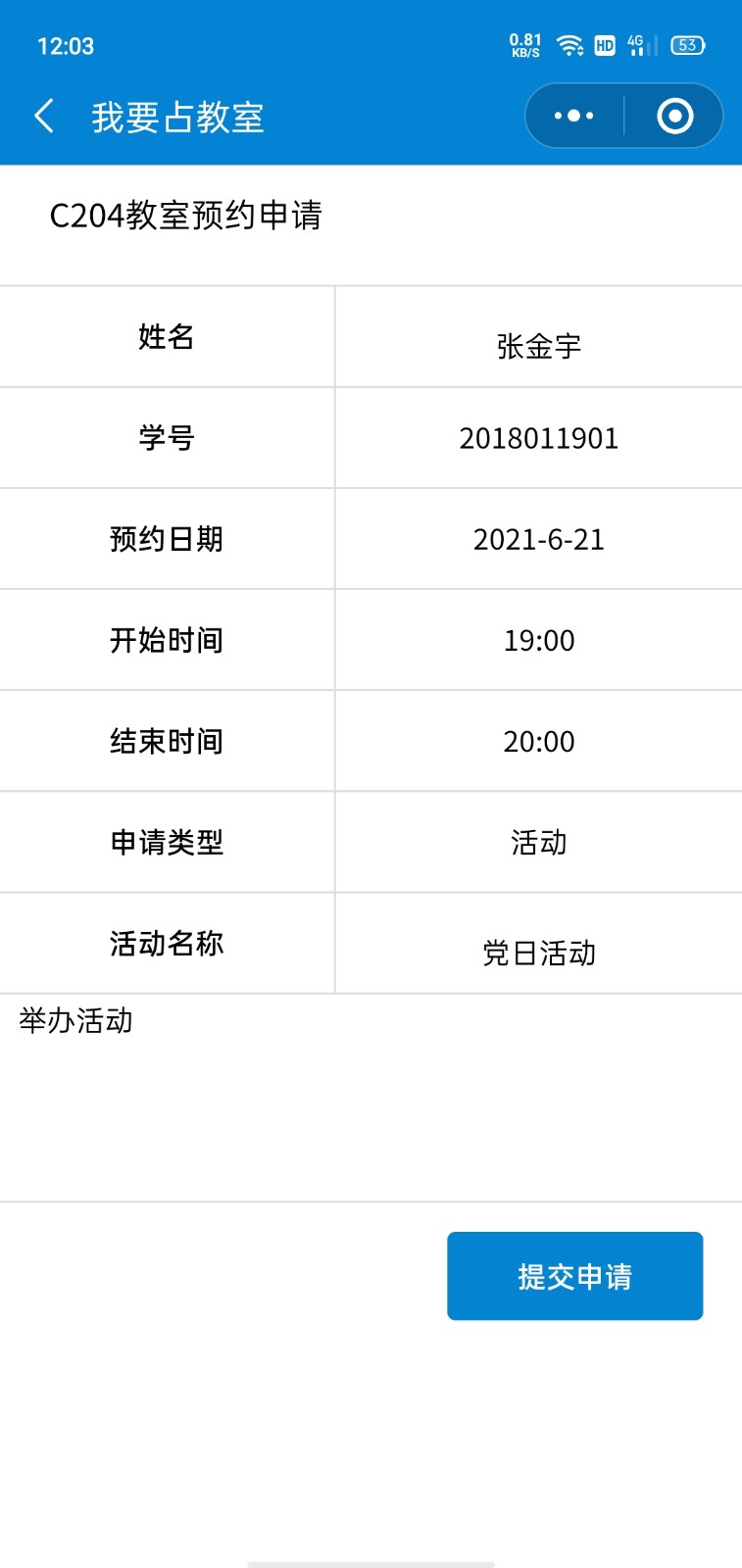The image size is (742, 1568).
Task: Tap the 举办活动 description text area
Action: [371, 1098]
